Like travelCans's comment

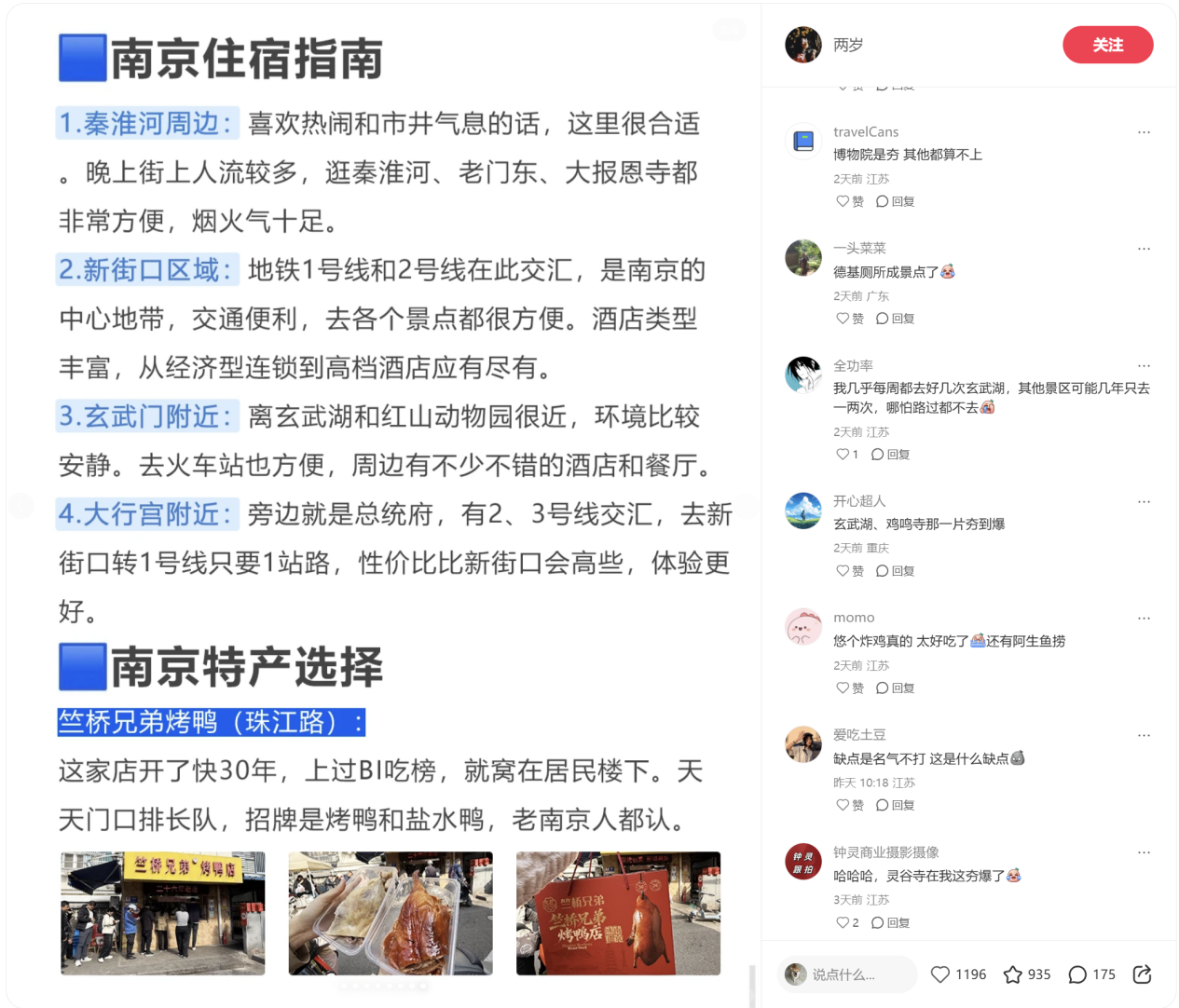pos(849,201)
